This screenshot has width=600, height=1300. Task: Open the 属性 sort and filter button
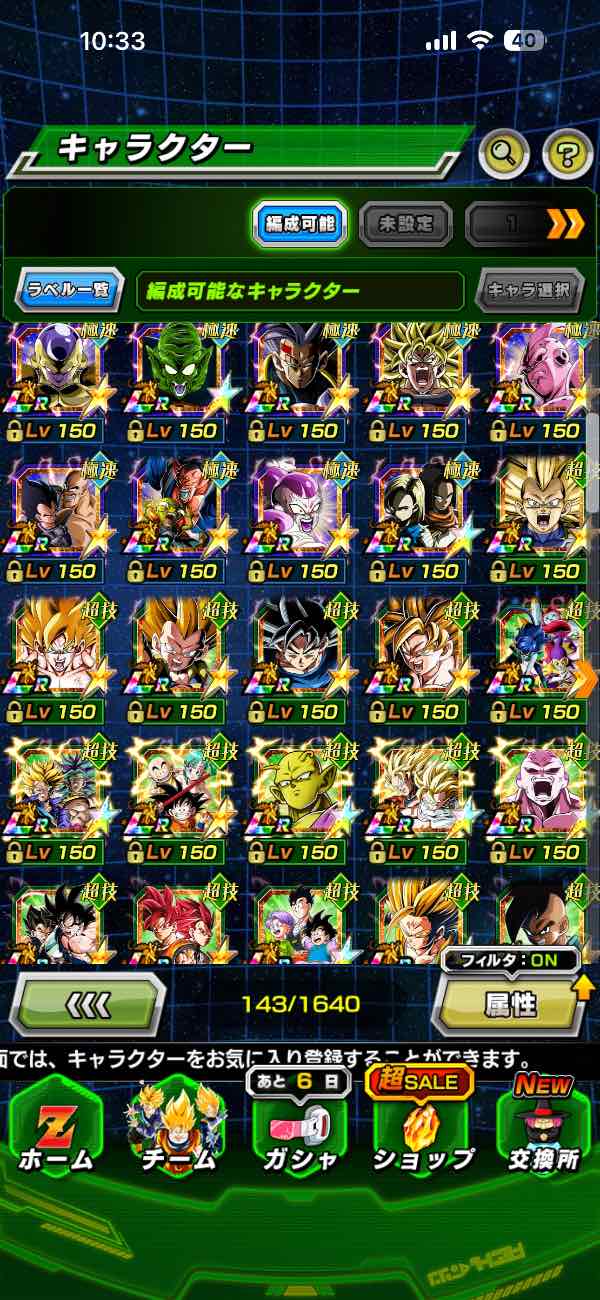pos(511,1003)
